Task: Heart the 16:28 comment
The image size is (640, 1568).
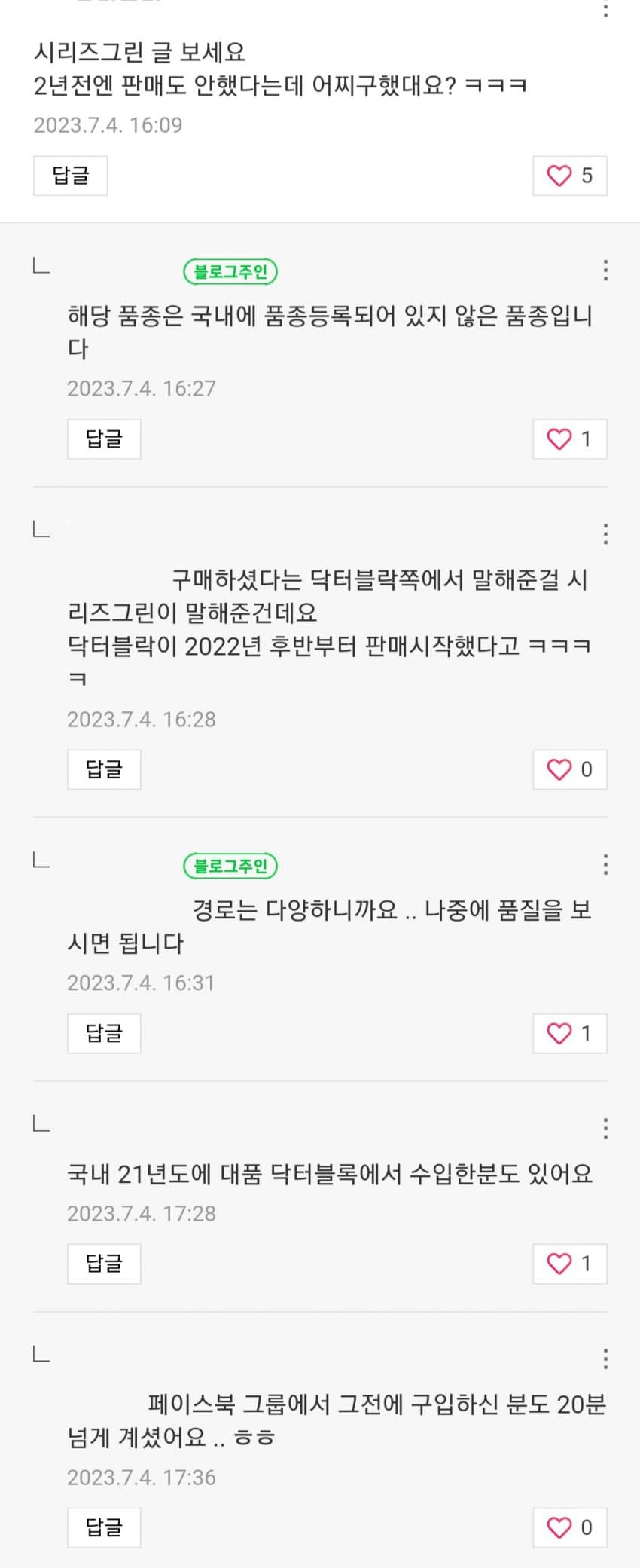Action: pyautogui.click(x=569, y=769)
